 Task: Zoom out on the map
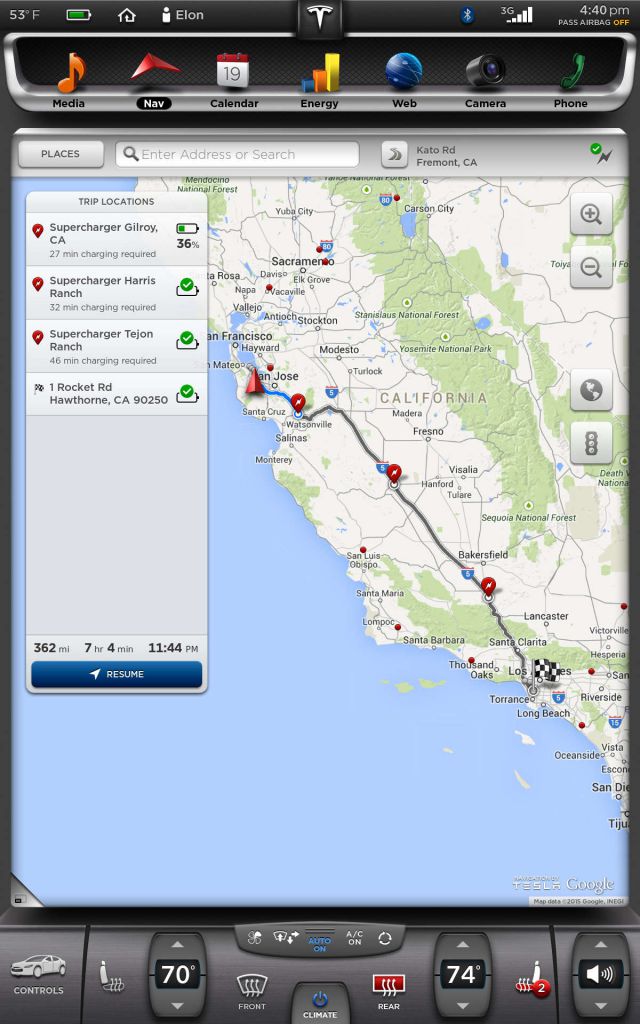tap(591, 267)
